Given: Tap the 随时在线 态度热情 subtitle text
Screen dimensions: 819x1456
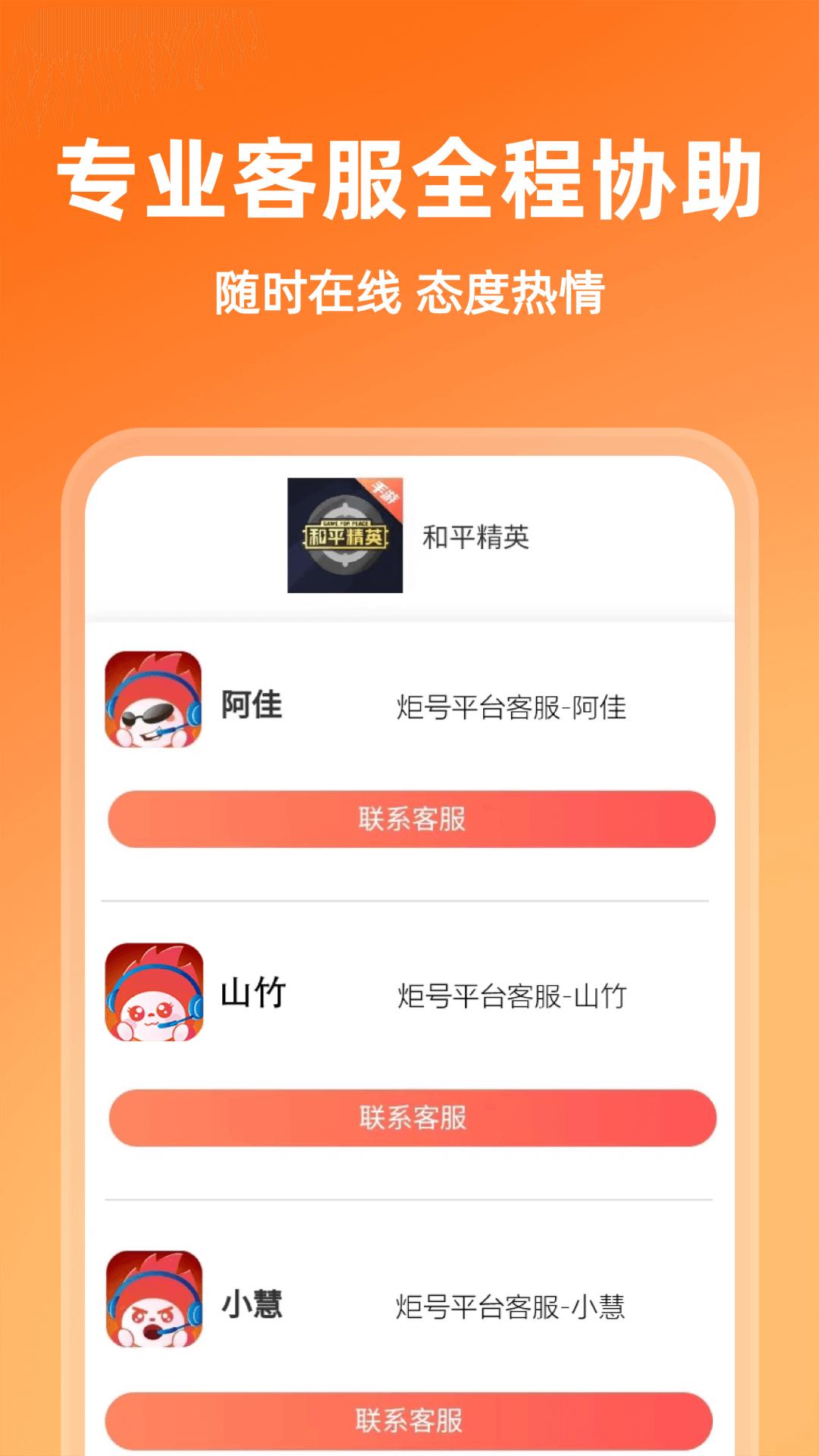Looking at the screenshot, I should (x=409, y=291).
